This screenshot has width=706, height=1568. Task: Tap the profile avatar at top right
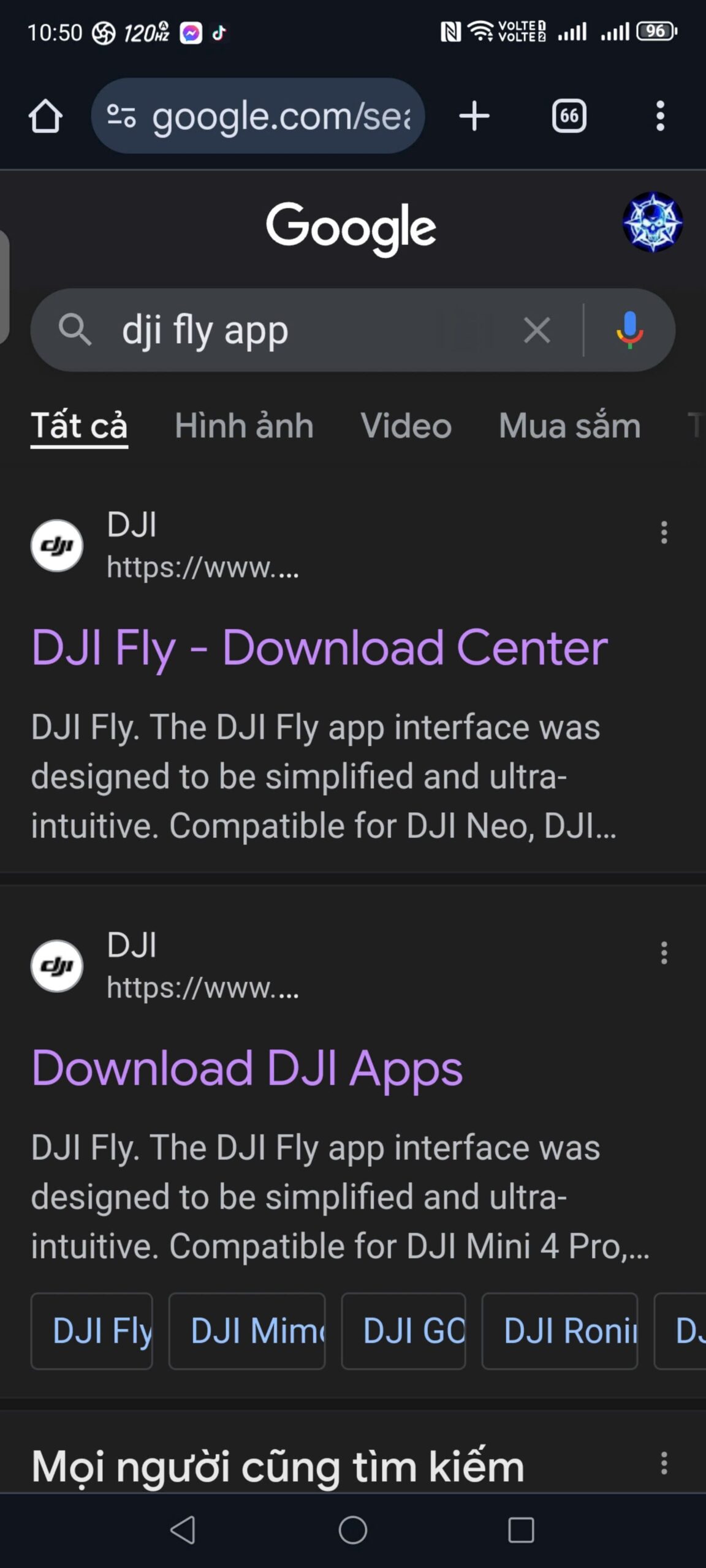[x=654, y=223]
